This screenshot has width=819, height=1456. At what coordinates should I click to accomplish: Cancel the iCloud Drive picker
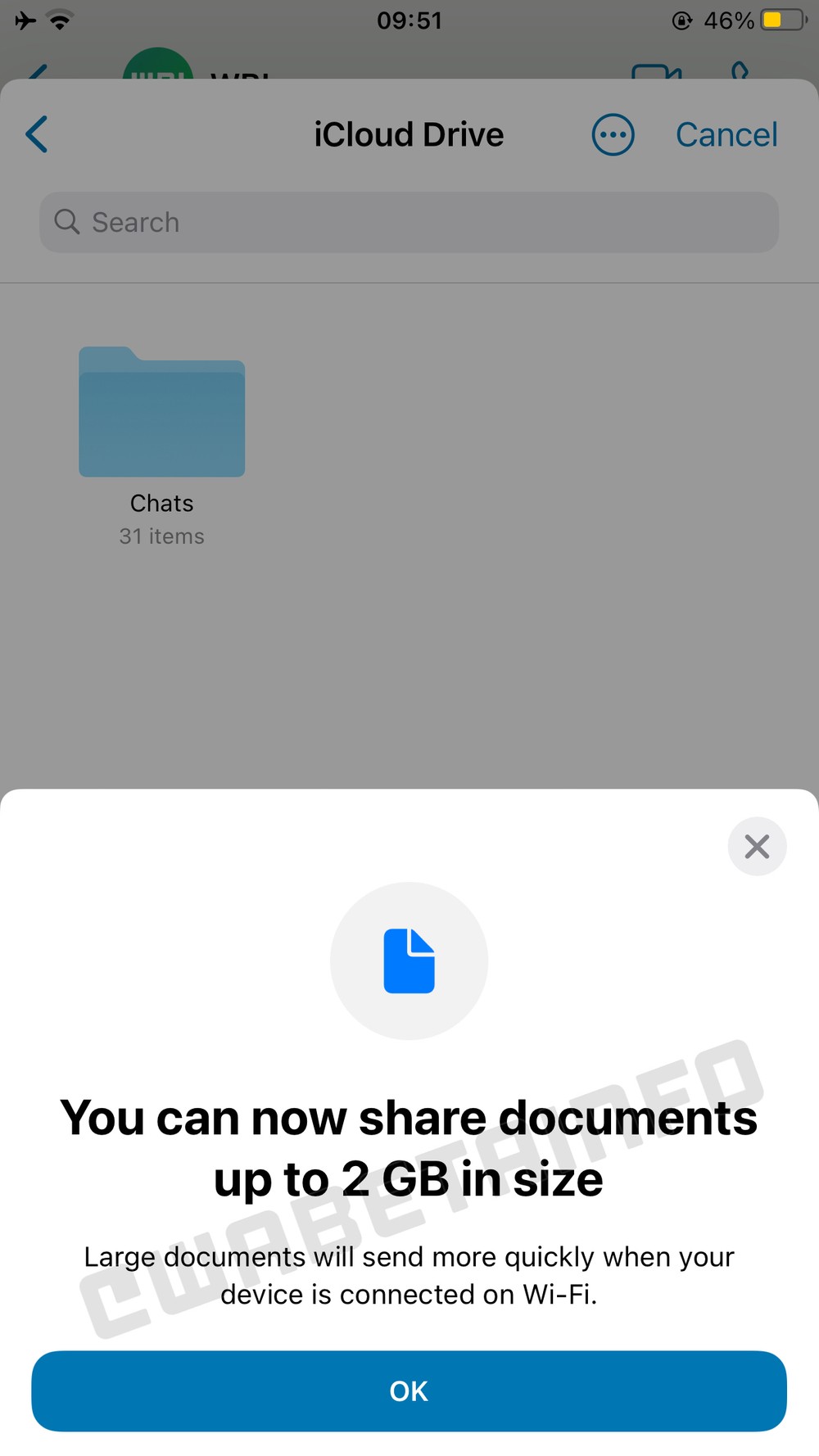tap(726, 135)
